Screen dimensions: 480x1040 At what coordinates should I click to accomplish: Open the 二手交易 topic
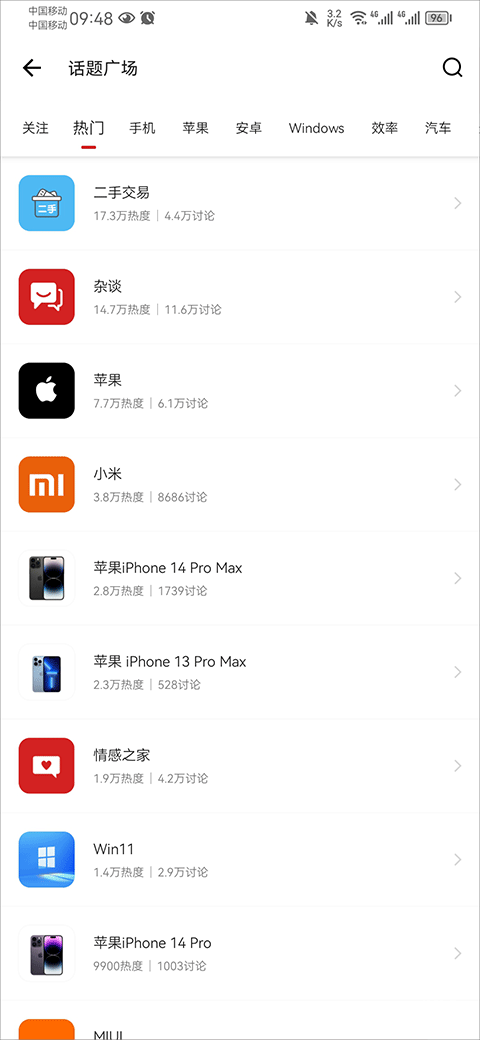pos(240,204)
